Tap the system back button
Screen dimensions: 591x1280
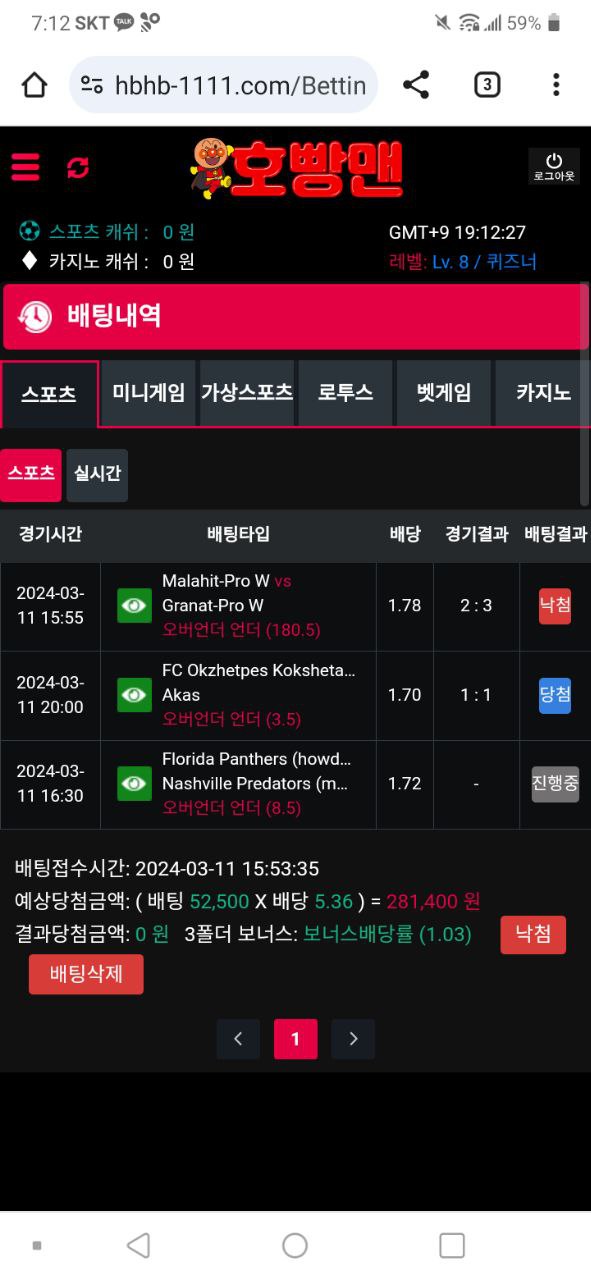click(138, 1245)
